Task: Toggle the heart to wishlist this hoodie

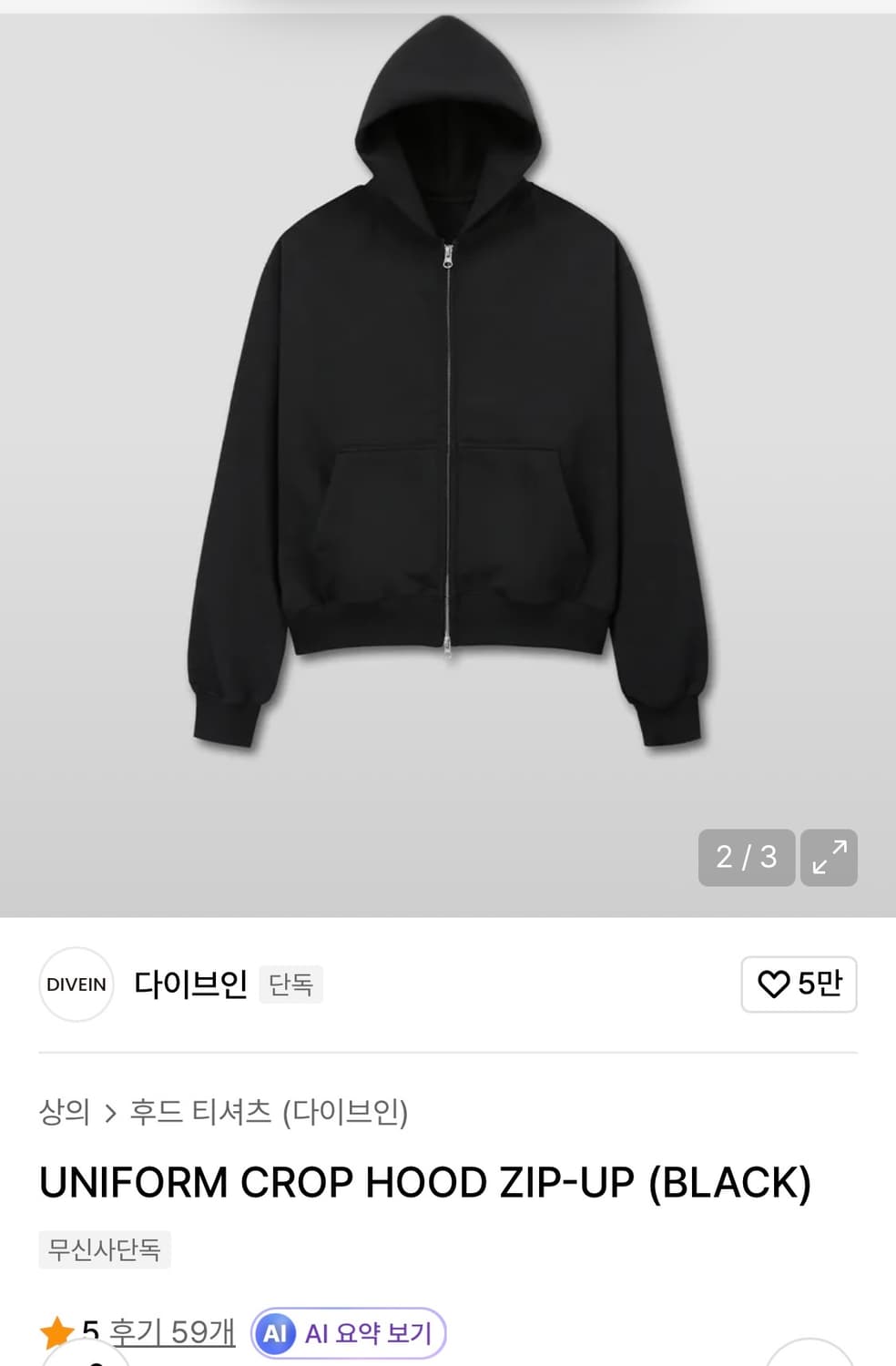Action: [x=773, y=984]
